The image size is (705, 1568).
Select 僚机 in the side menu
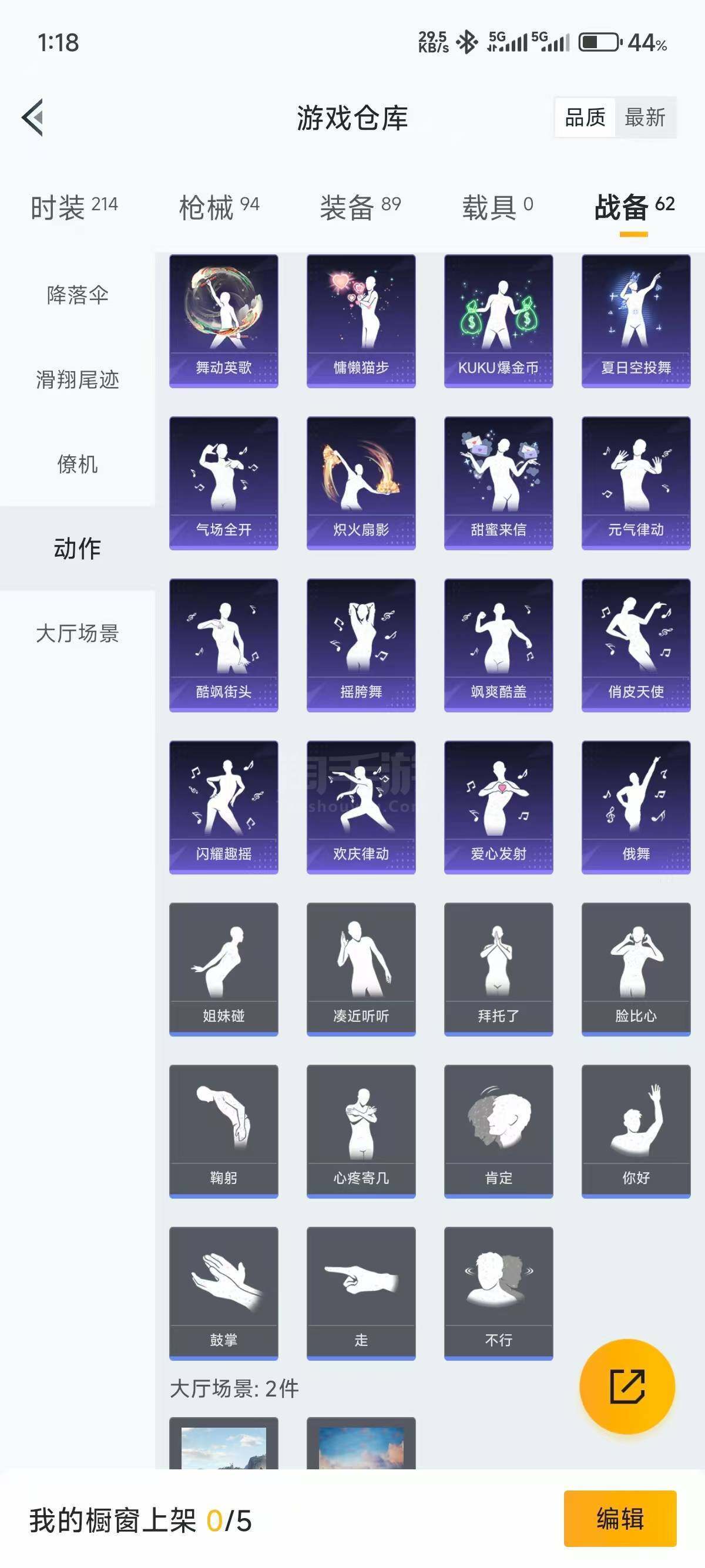point(78,465)
